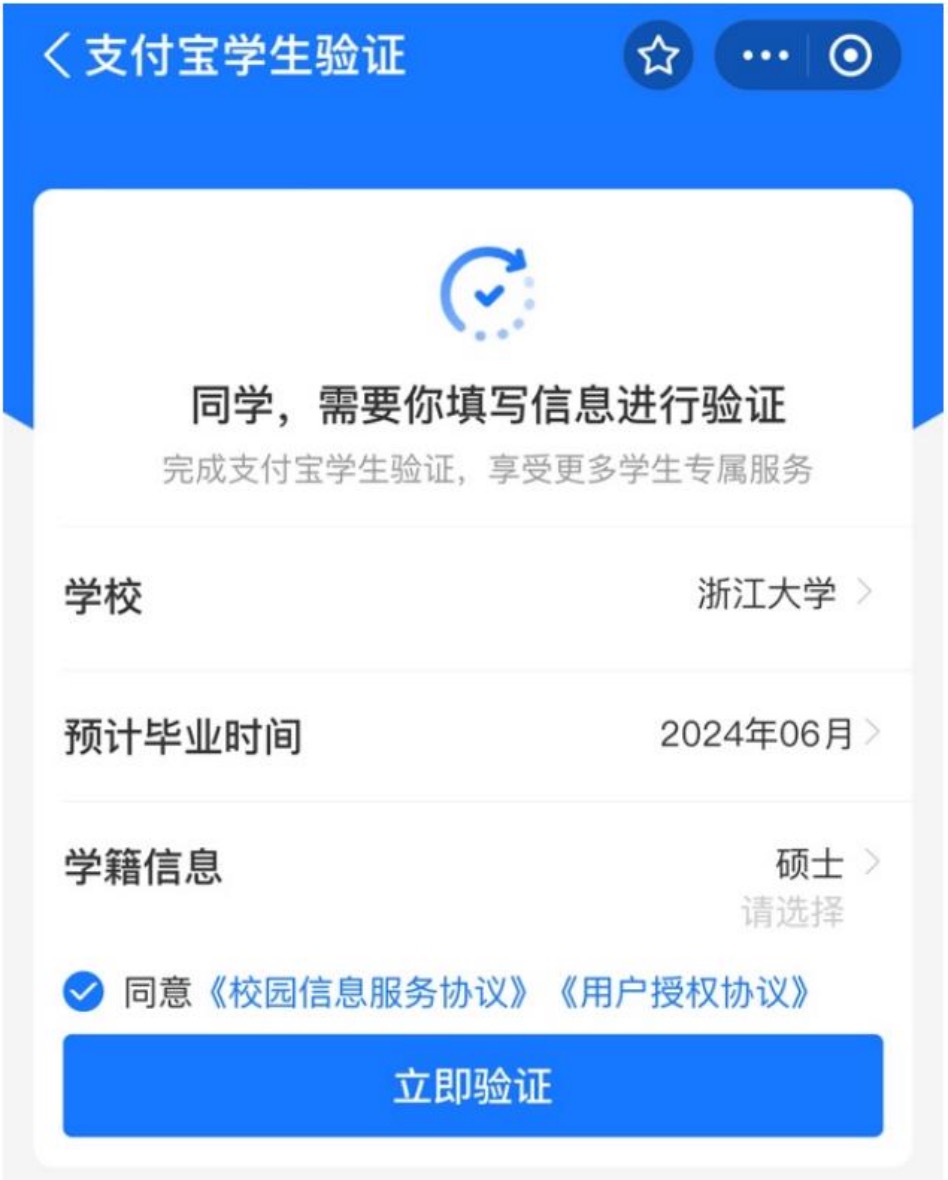This screenshot has height=1180, width=948.
Task: Favorite this mini program with star icon
Action: 658,57
